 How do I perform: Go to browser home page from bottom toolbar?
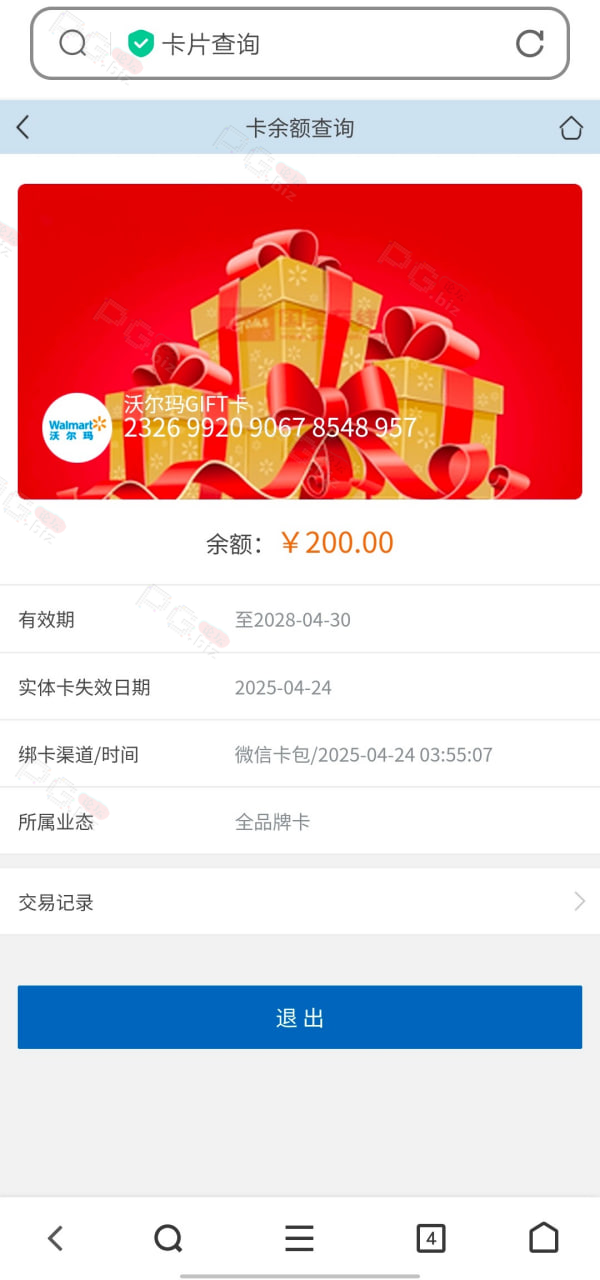[543, 1238]
